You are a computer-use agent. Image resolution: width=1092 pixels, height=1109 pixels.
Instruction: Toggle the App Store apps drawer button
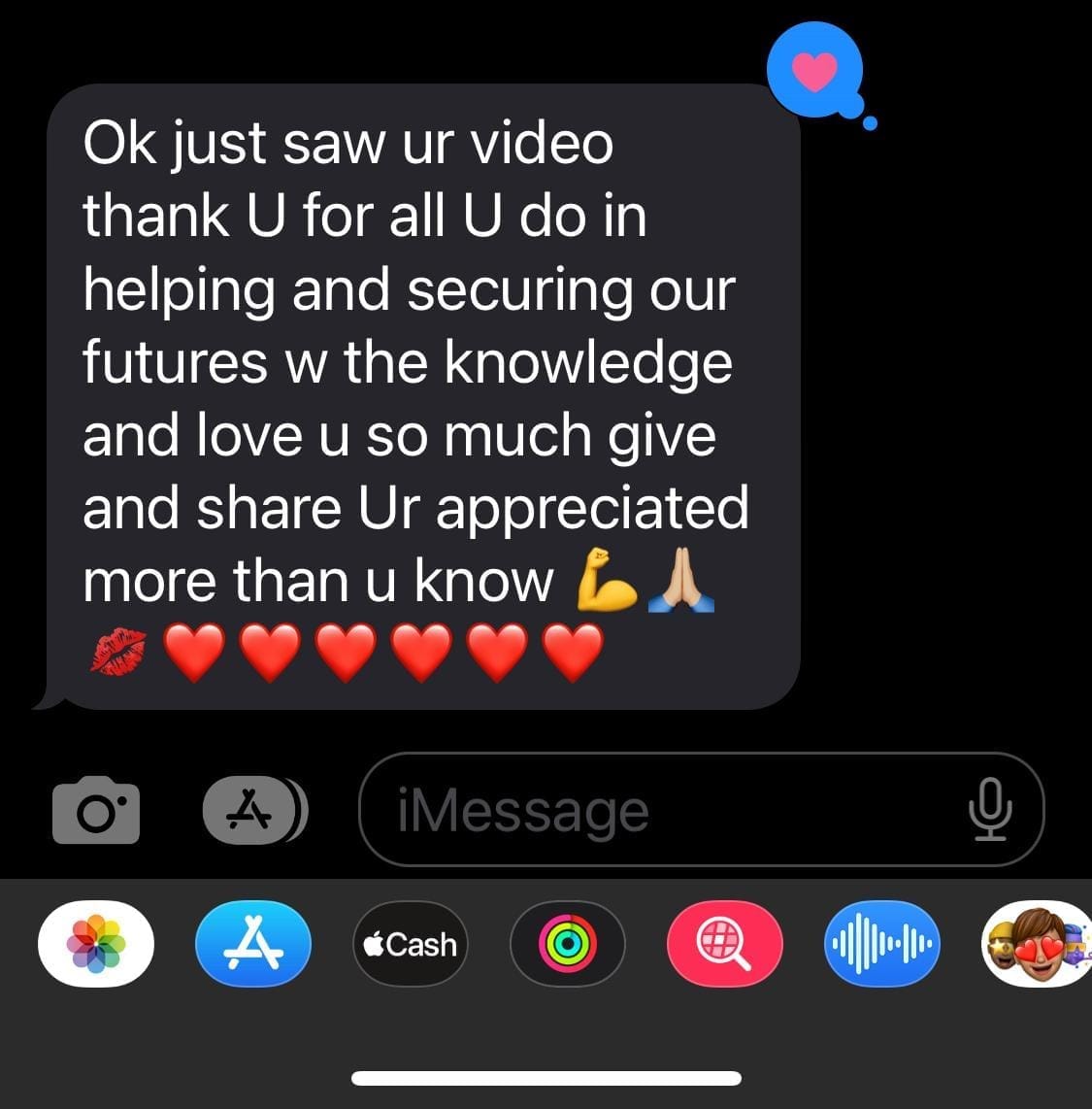click(254, 810)
